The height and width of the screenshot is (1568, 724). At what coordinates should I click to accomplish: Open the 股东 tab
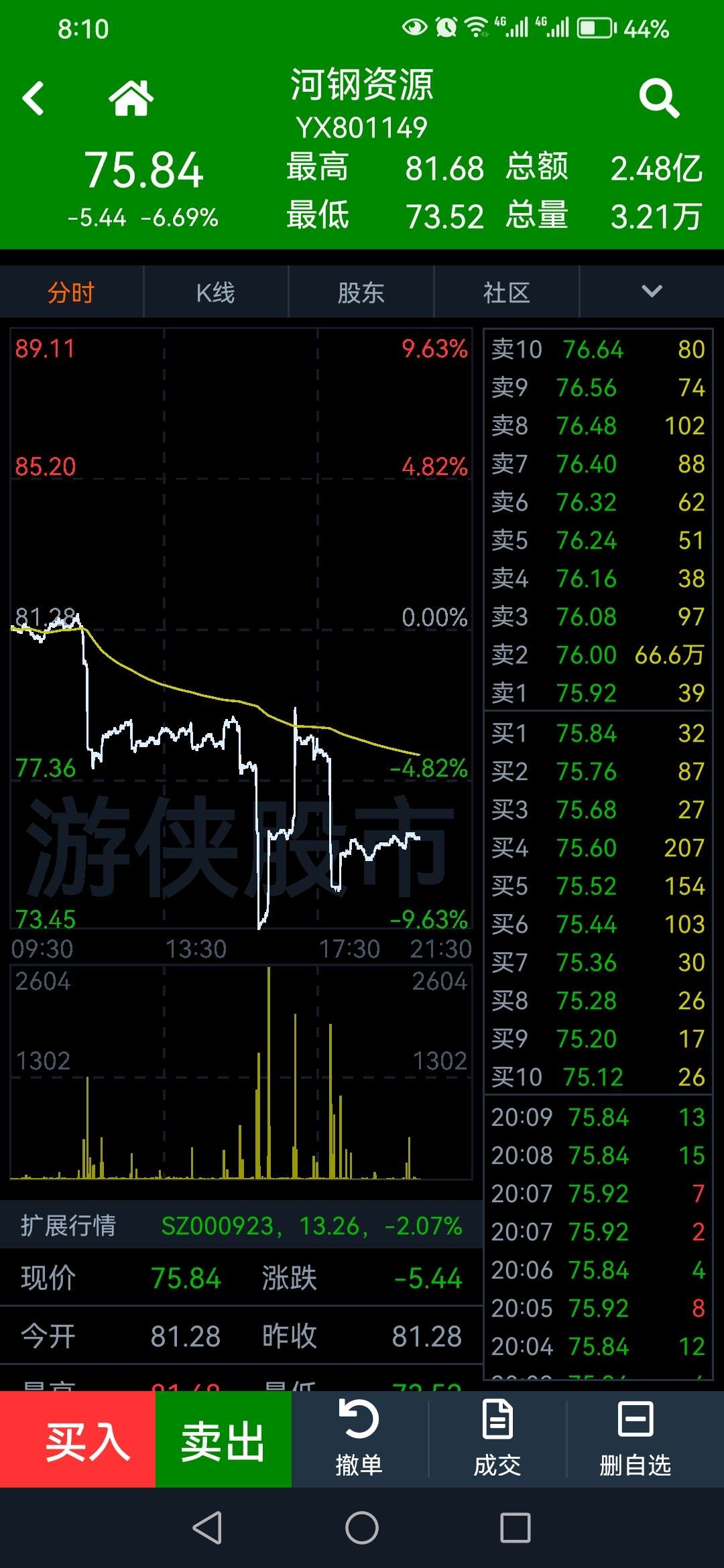[x=361, y=292]
